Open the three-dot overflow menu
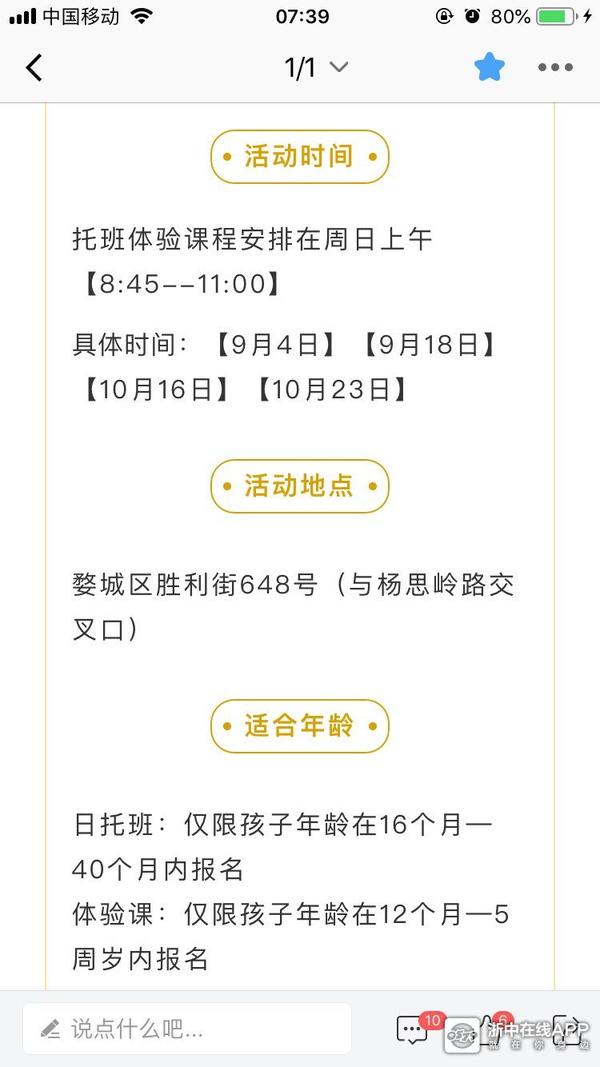600x1067 pixels. (x=555, y=67)
